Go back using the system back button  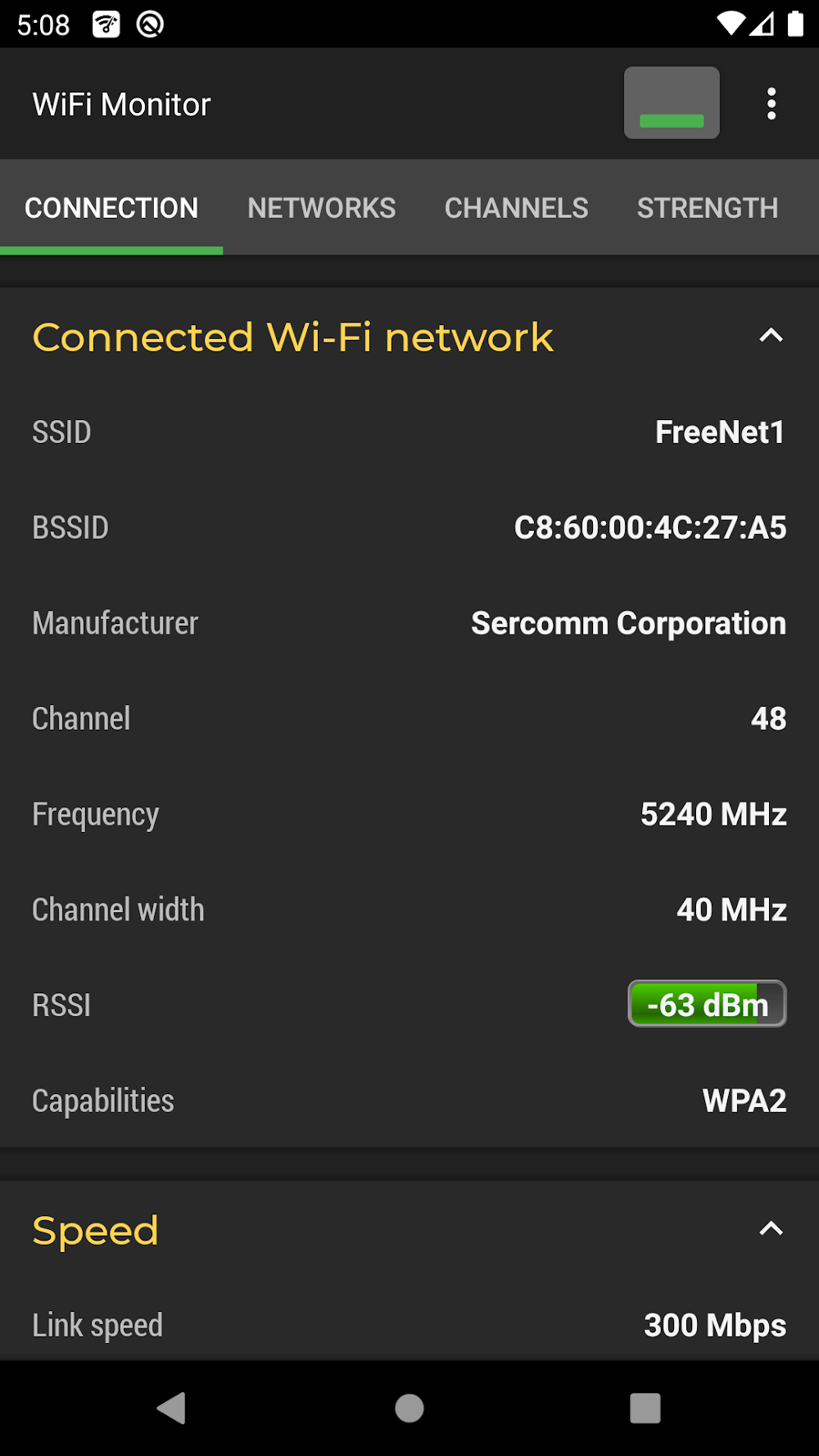[171, 1408]
